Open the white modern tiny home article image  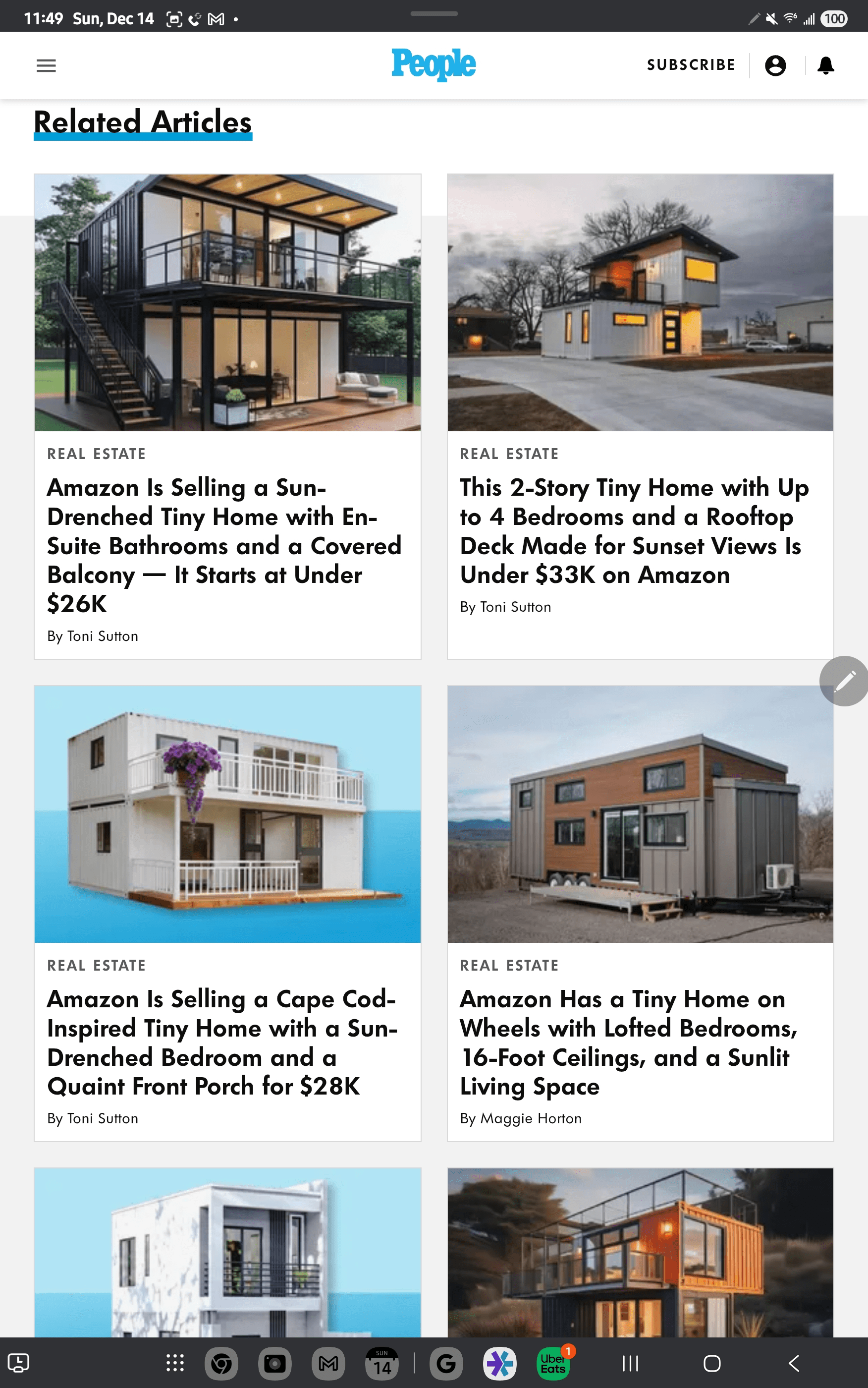tap(227, 1252)
